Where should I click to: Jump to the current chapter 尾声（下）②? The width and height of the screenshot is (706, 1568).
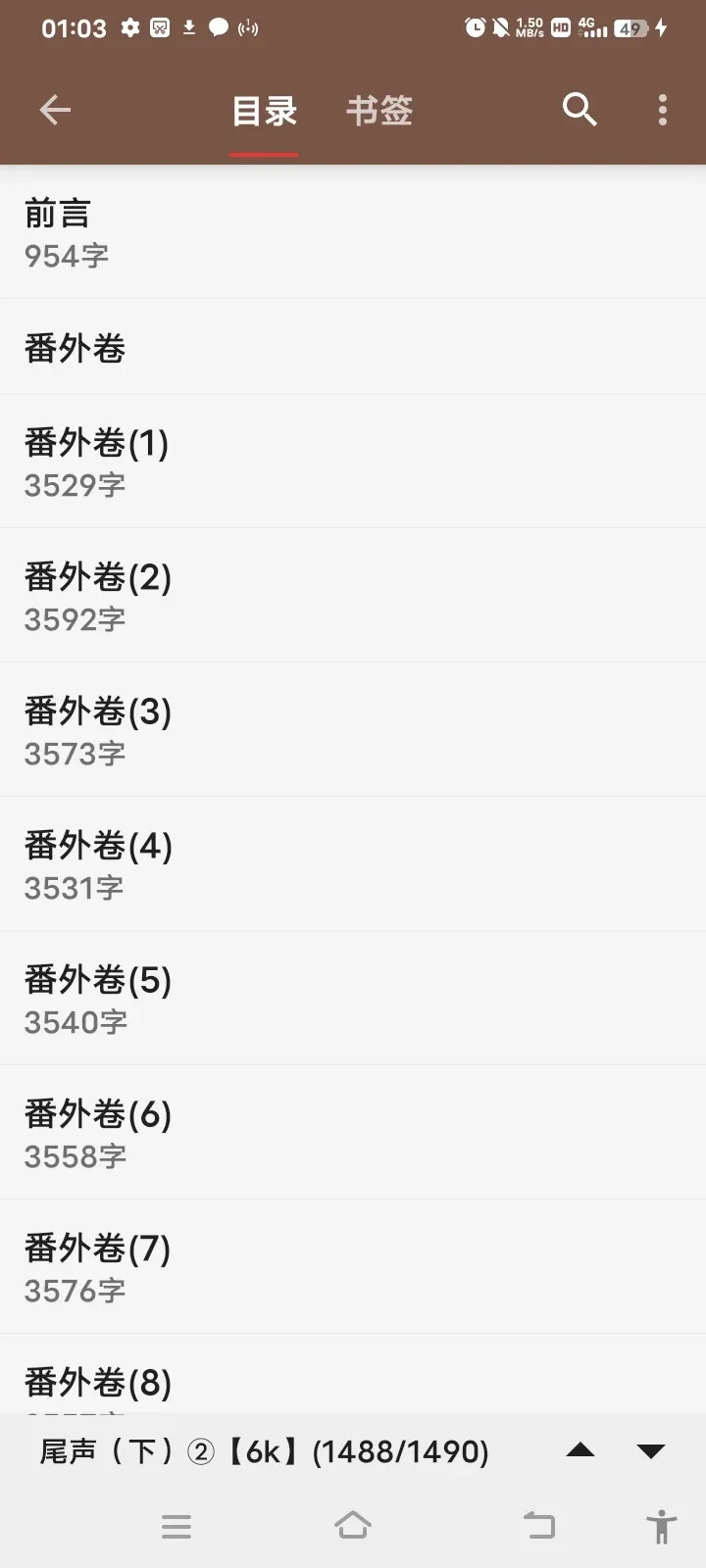click(265, 1451)
